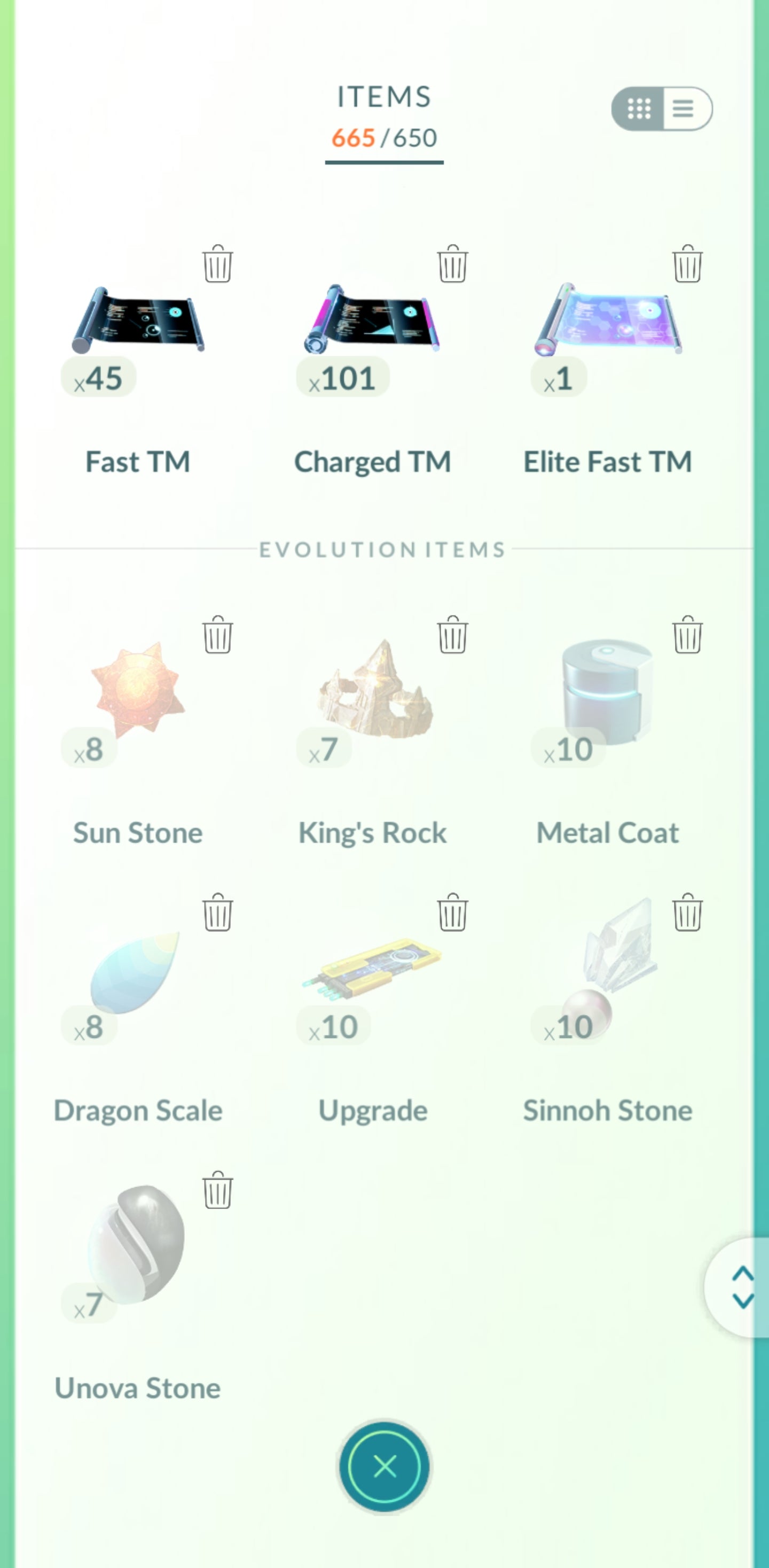Remove Dragon Scale with its trash icon
769x1568 pixels.
click(217, 912)
